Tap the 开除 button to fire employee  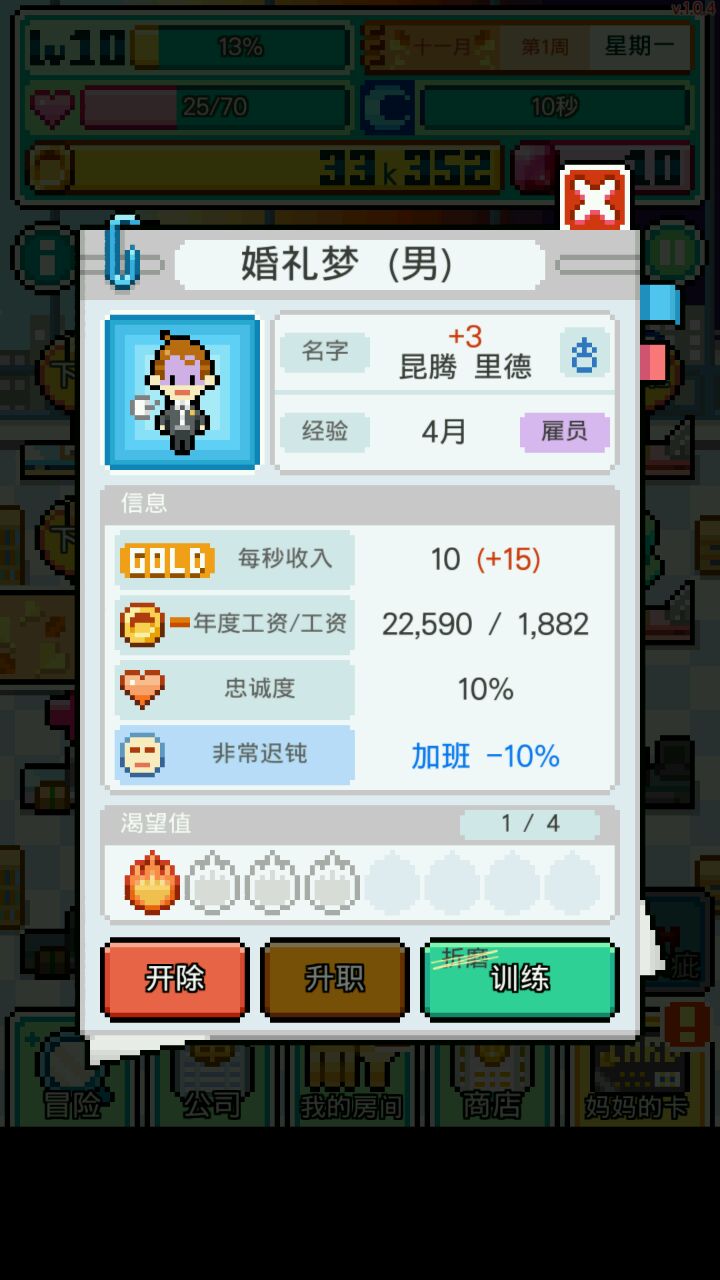tap(175, 979)
